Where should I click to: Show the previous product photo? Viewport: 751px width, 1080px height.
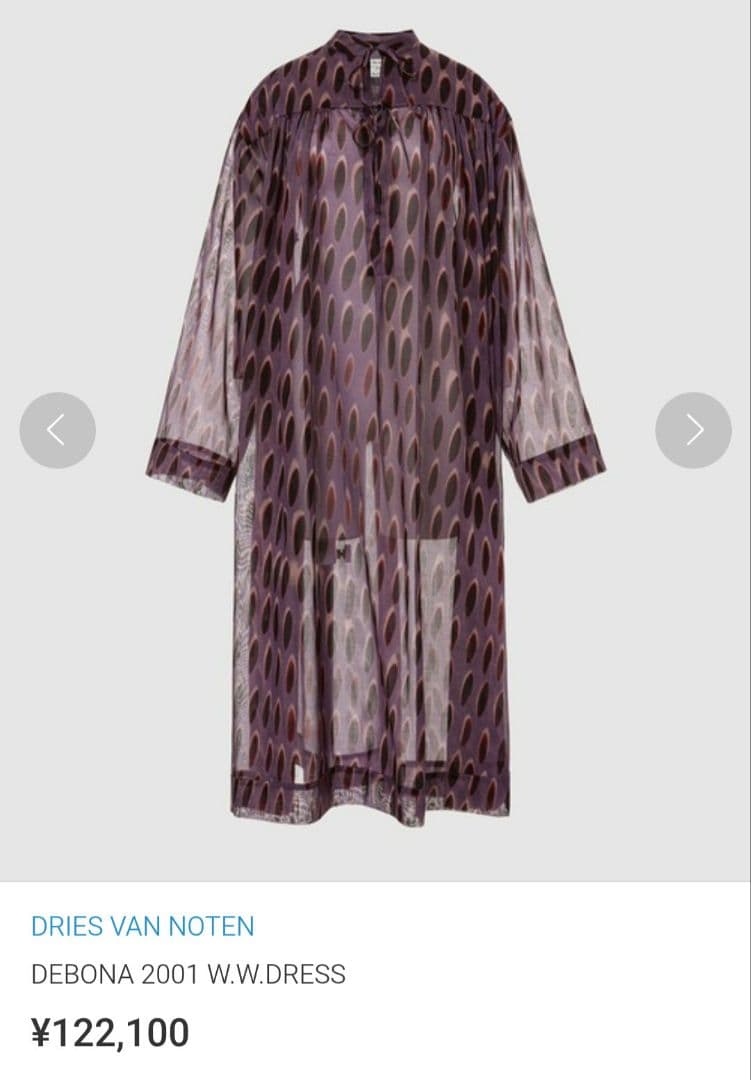(x=57, y=430)
